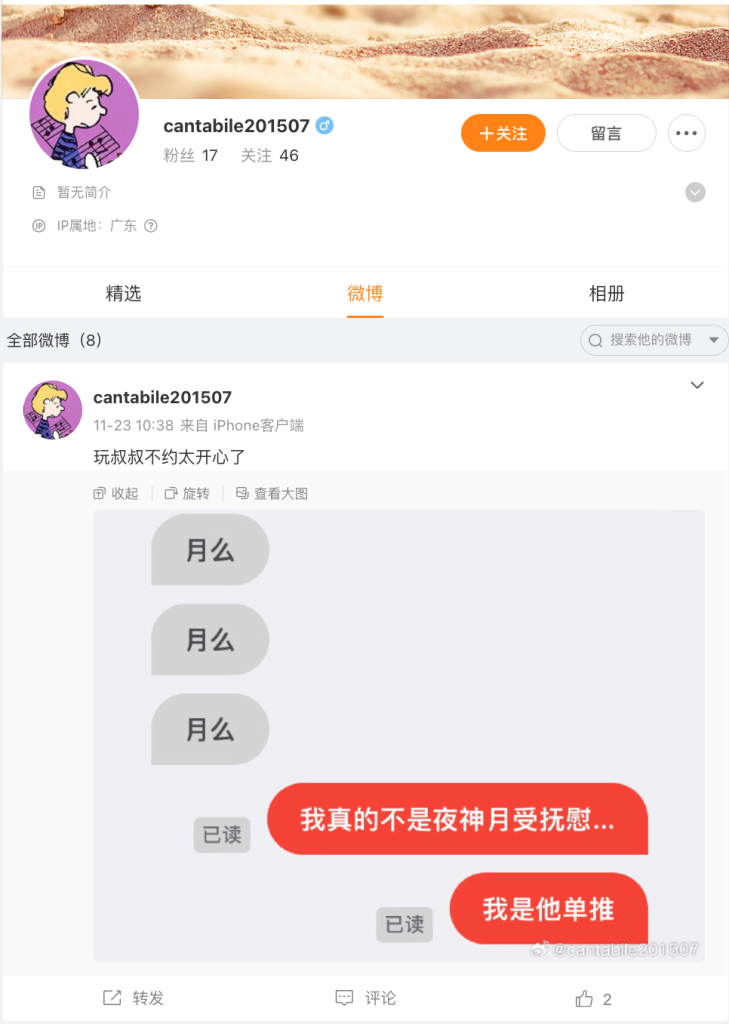
Task: Search his Weibo posts field
Action: (x=650, y=340)
